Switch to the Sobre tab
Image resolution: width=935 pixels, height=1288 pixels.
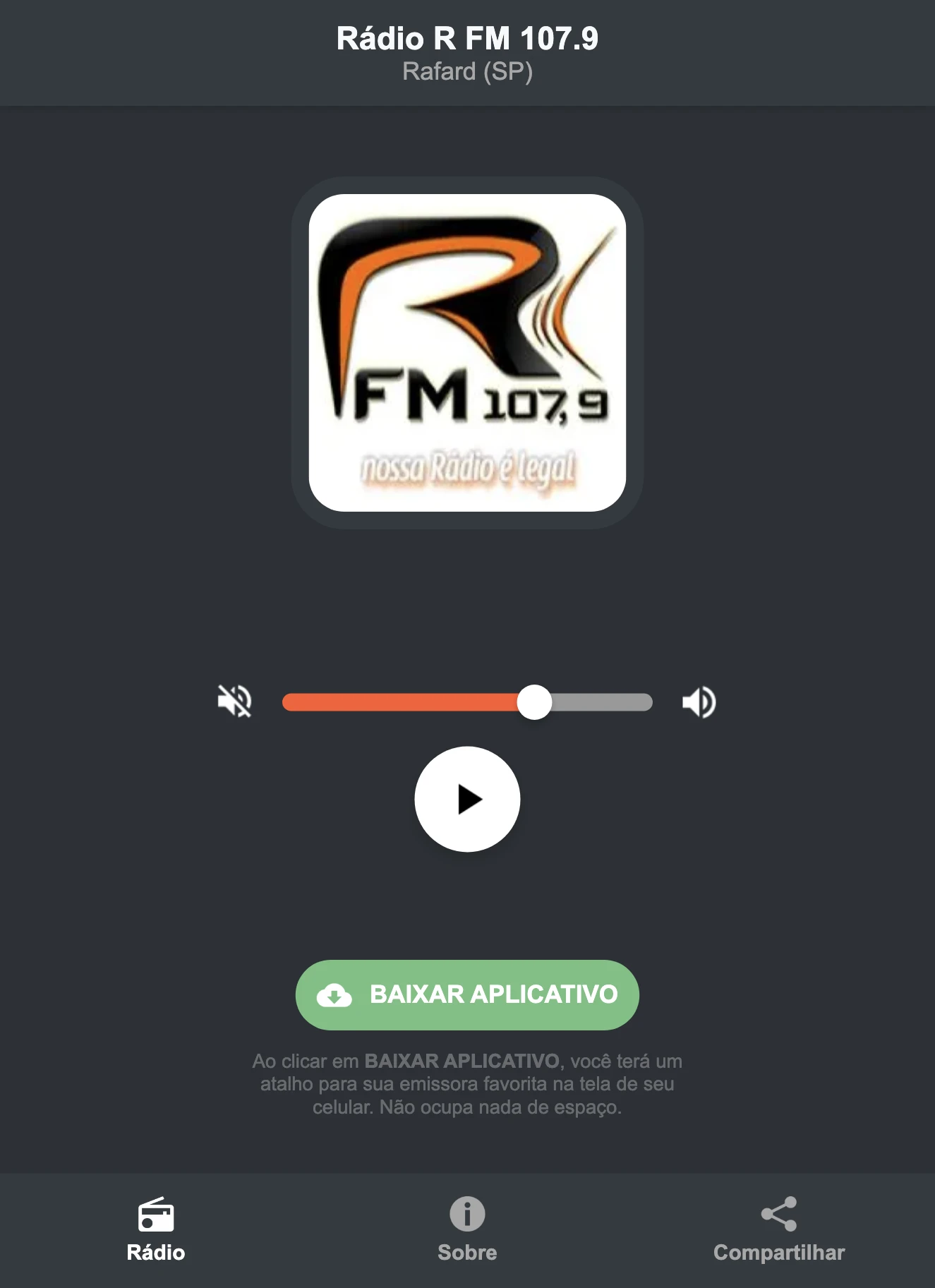pyautogui.click(x=467, y=1232)
